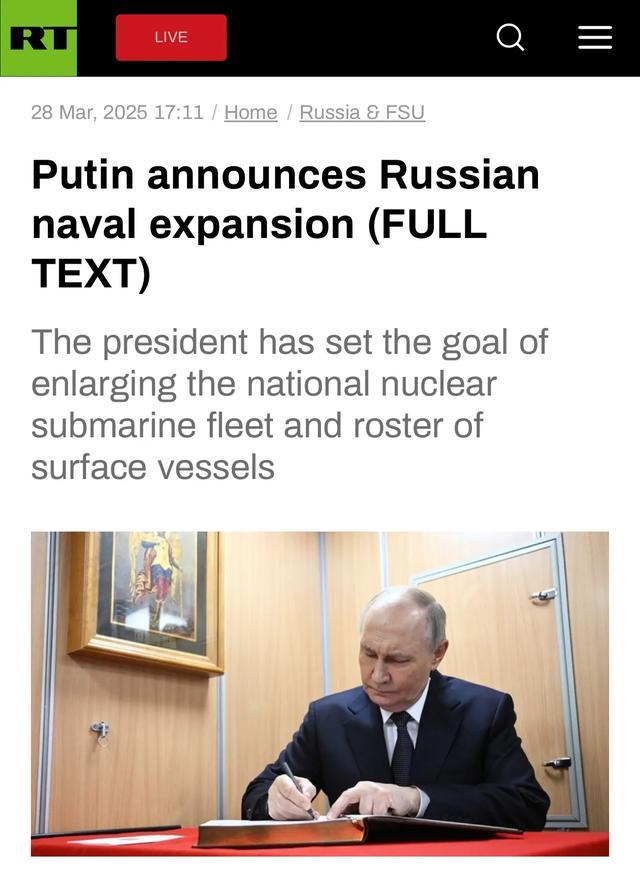Open the RT home logo
Viewport: 640px width, 871px height.
coord(38,38)
